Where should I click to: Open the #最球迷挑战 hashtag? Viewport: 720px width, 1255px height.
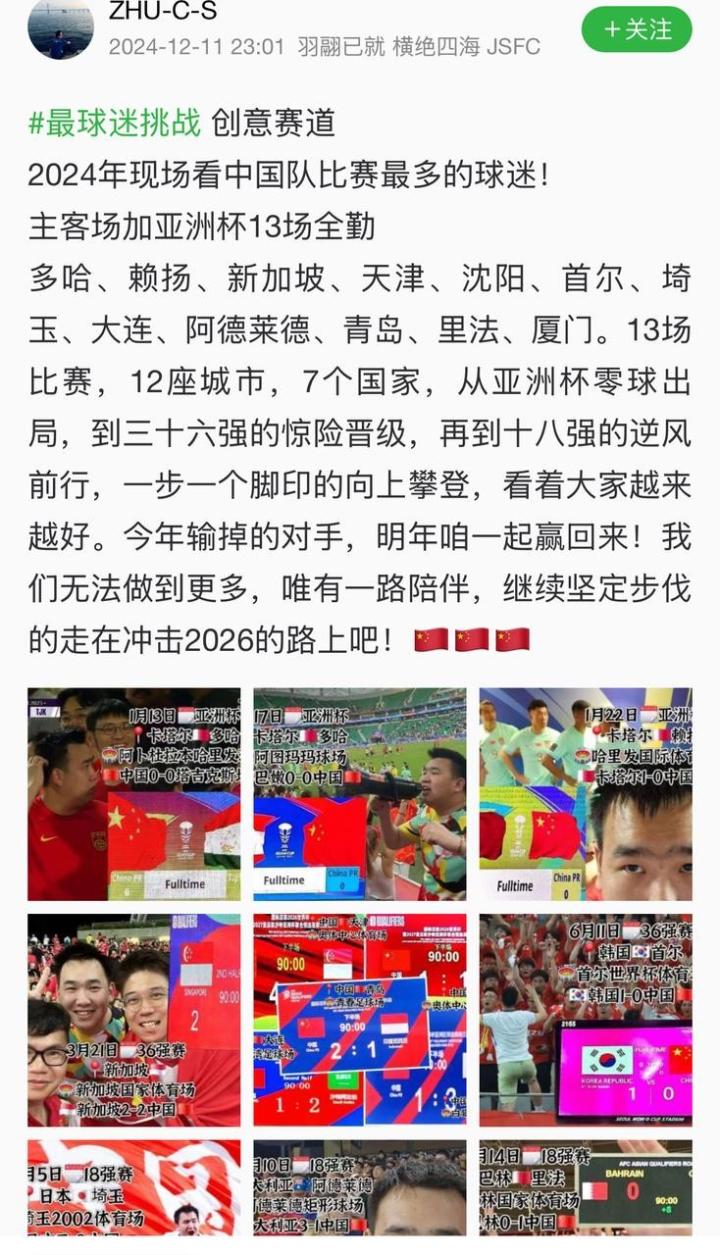pos(114,123)
